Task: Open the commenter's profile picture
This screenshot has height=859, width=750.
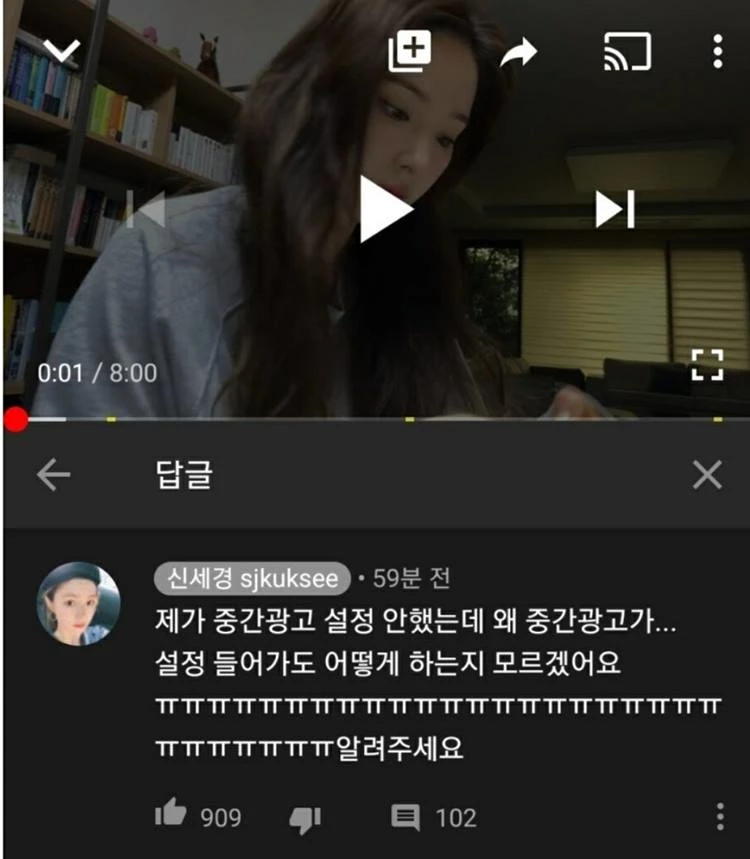Action: (78, 603)
